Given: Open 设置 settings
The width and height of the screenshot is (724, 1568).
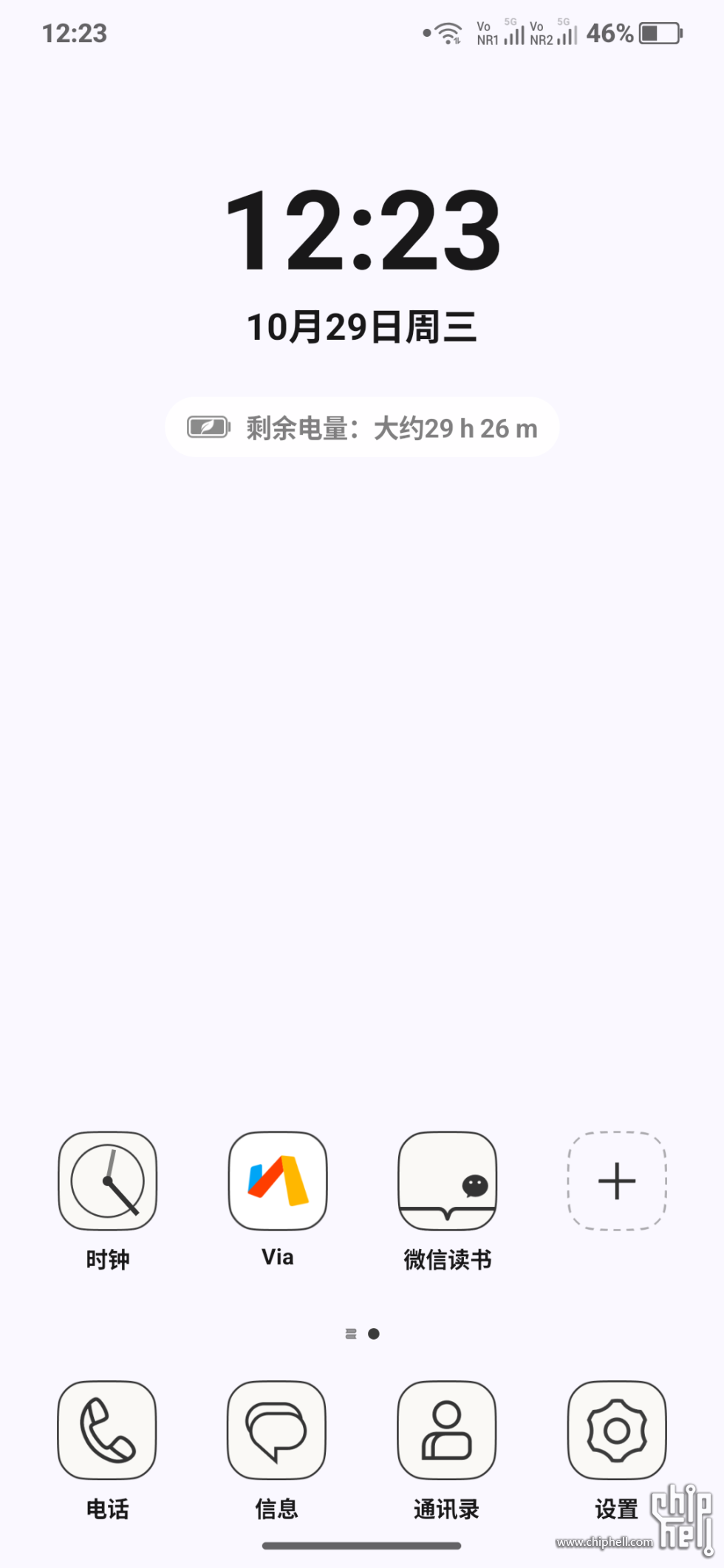Looking at the screenshot, I should point(617,1430).
